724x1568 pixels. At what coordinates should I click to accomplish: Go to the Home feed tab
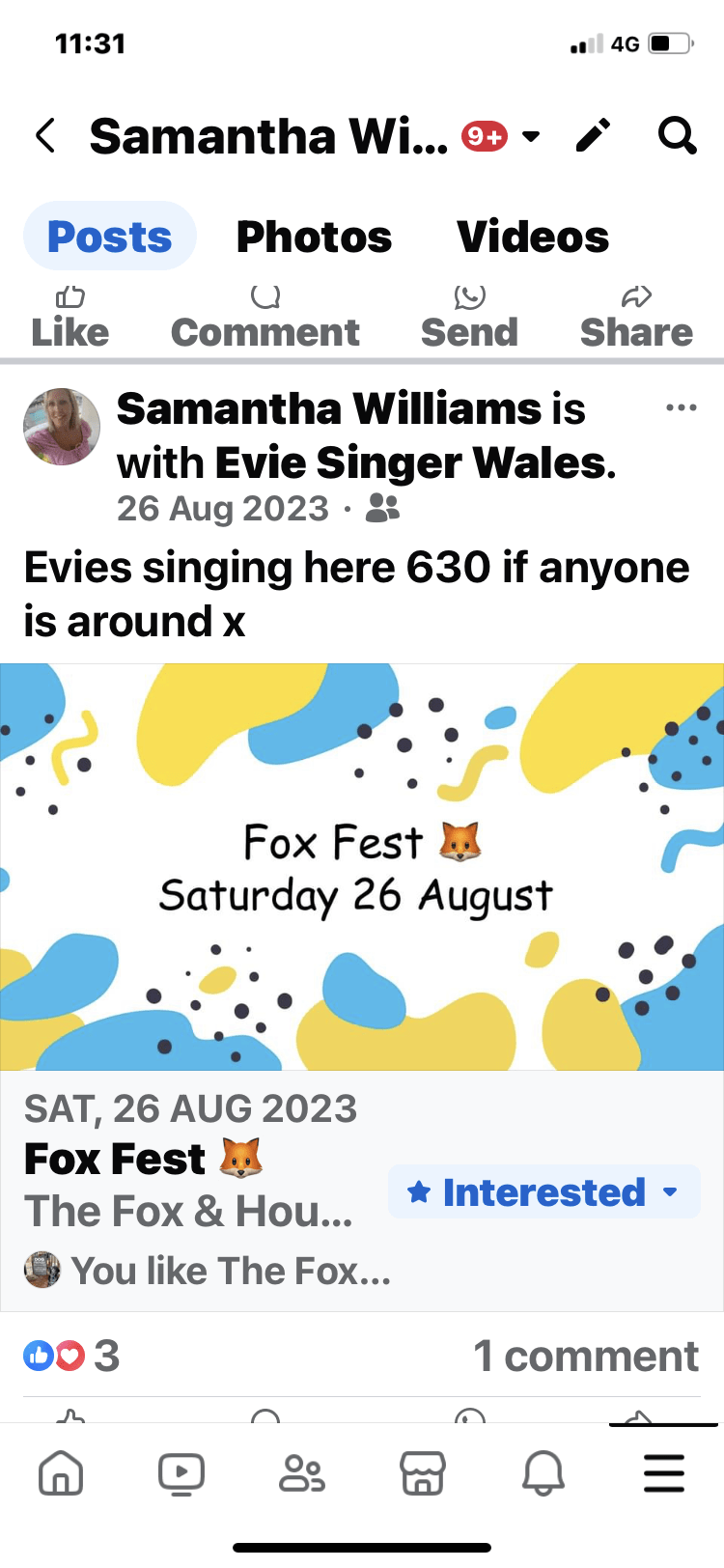[61, 1473]
